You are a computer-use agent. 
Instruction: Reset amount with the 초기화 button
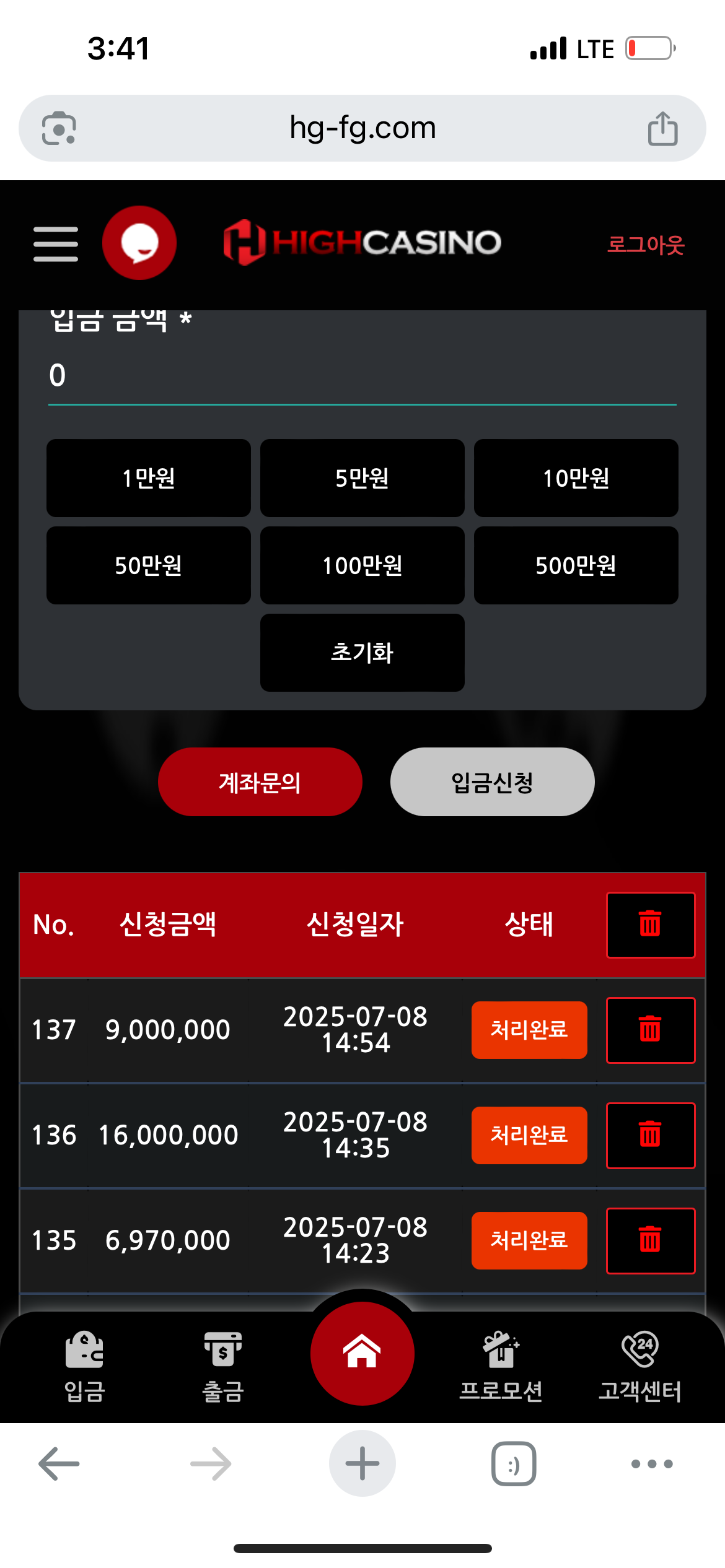362,653
